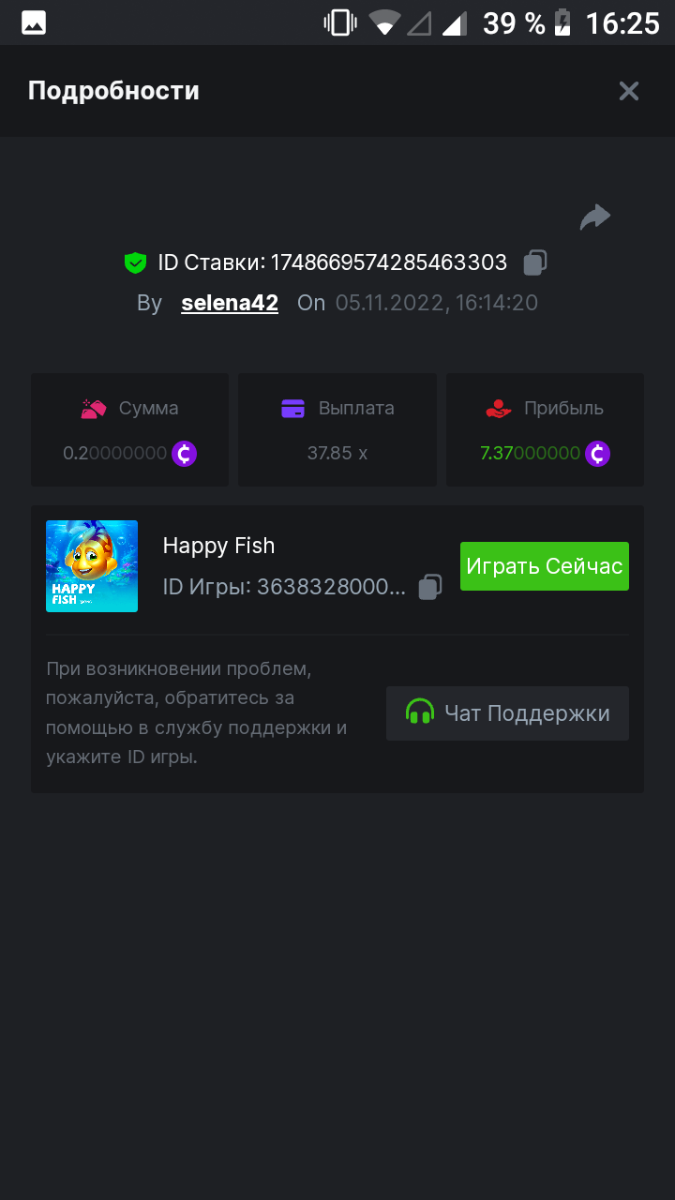Viewport: 675px width, 1200px height.
Task: Copy the ID Ставки number
Action: coord(535,263)
